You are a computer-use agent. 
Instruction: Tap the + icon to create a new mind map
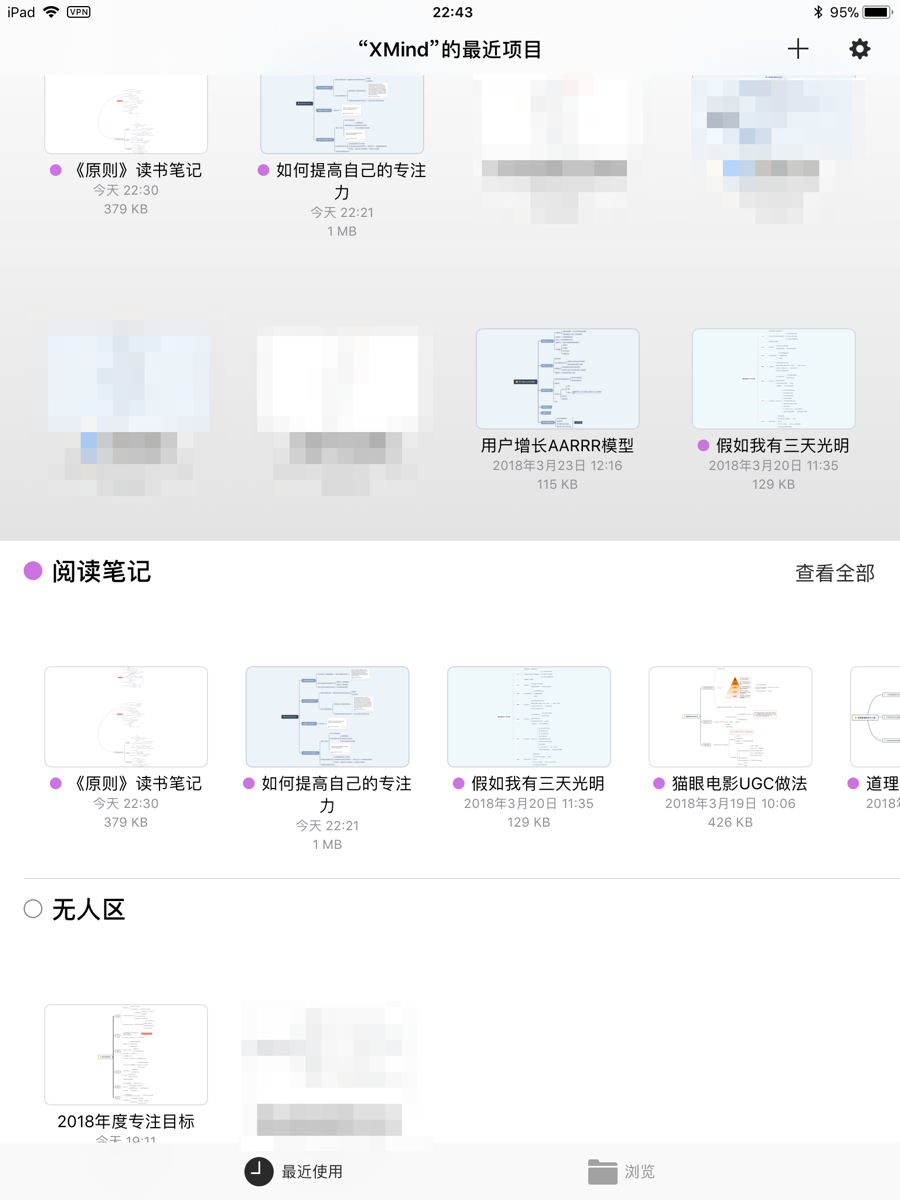[x=798, y=48]
